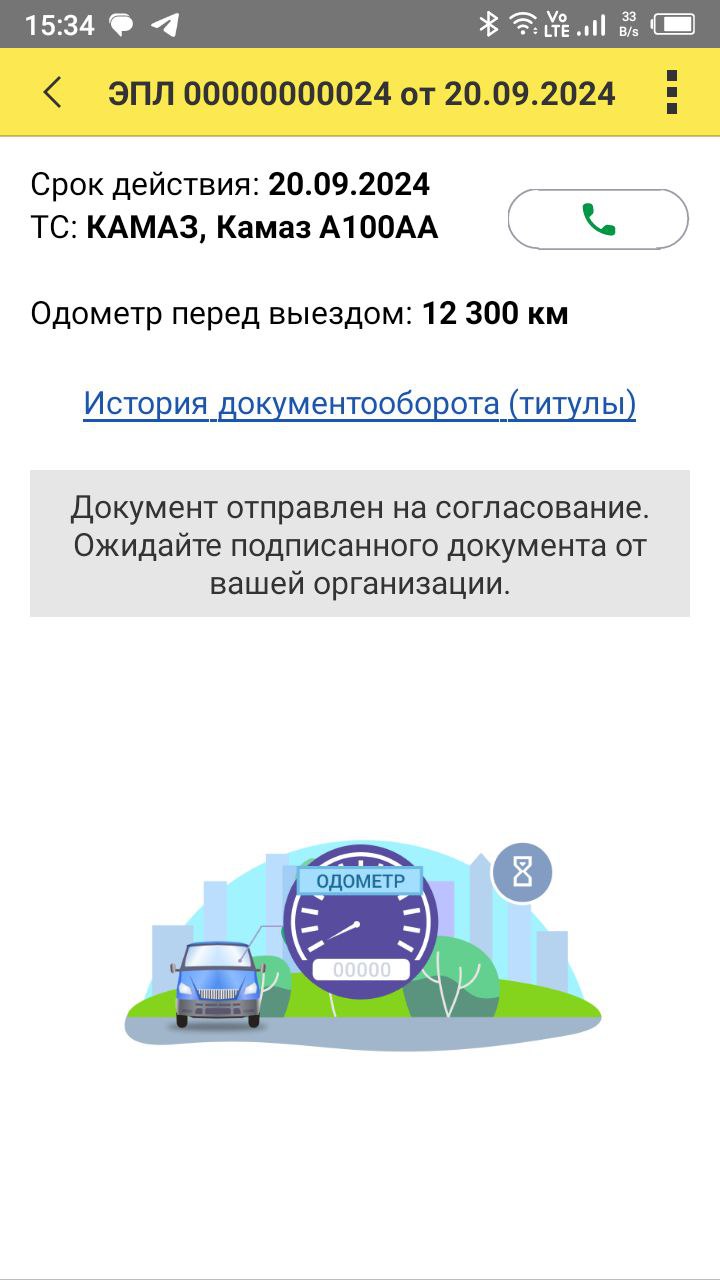Image resolution: width=720 pixels, height=1280 pixels.
Task: Open История документооборота (титулы) link
Action: [x=360, y=404]
